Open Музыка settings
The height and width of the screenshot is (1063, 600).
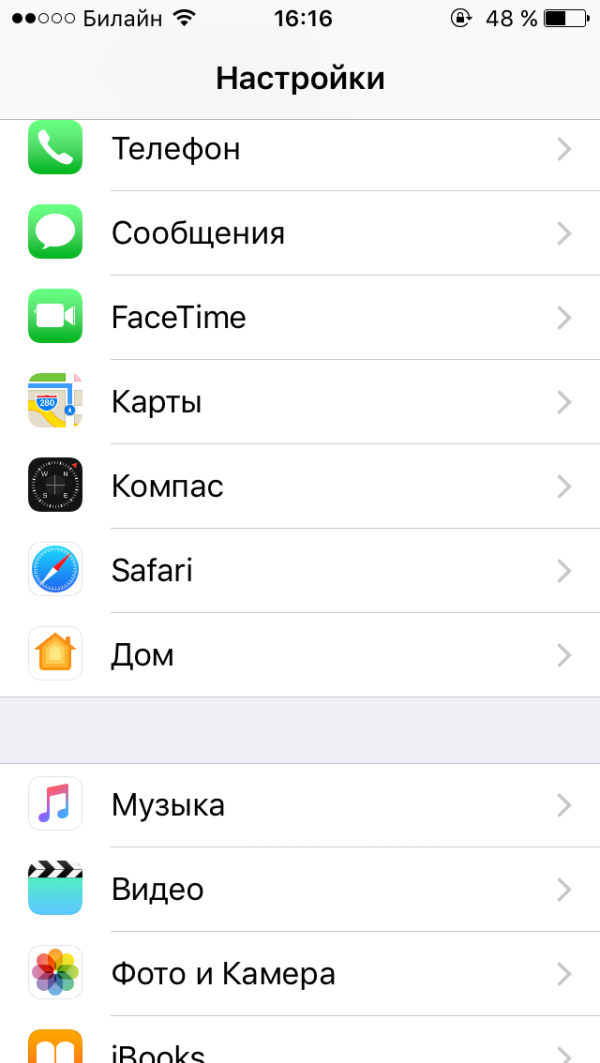click(x=300, y=805)
